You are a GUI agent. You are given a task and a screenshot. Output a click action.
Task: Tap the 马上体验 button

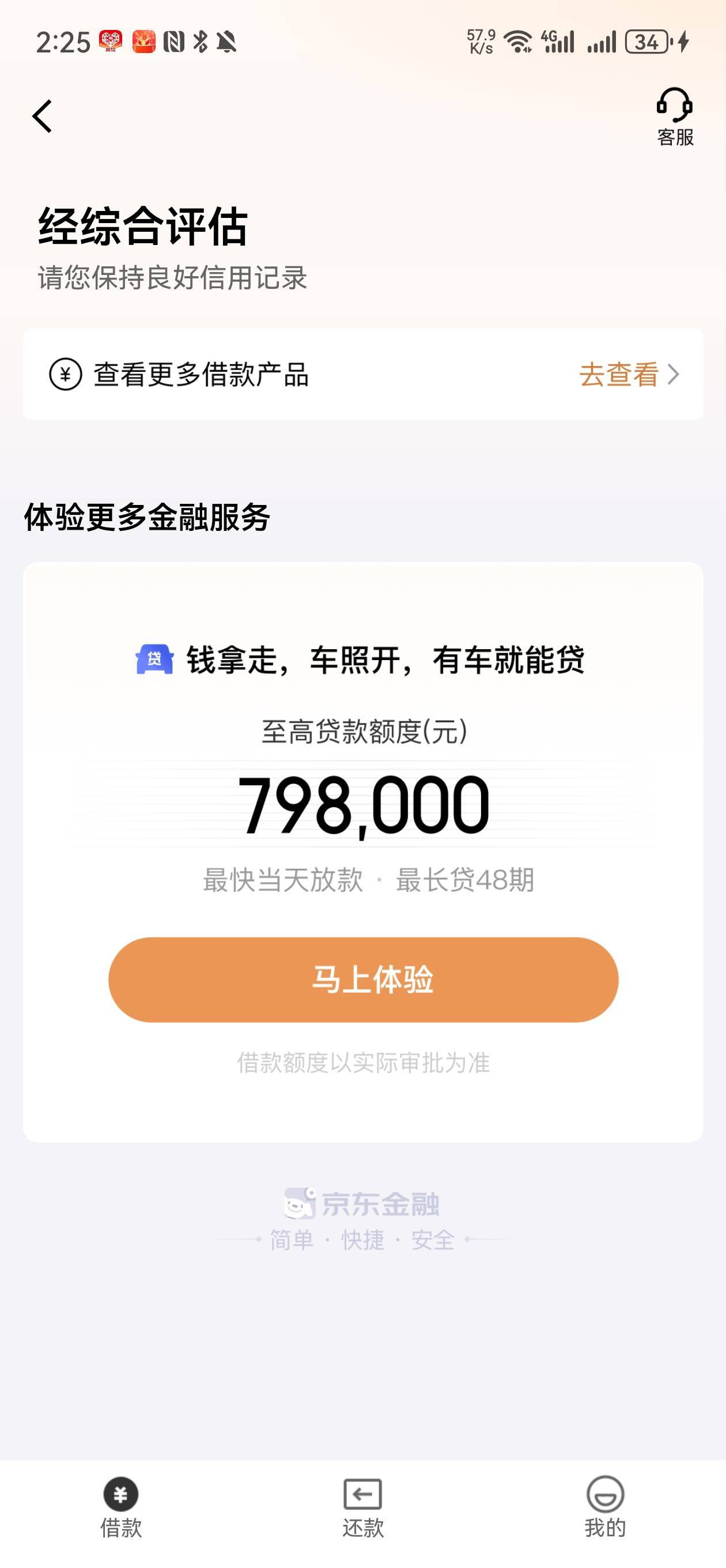(364, 979)
